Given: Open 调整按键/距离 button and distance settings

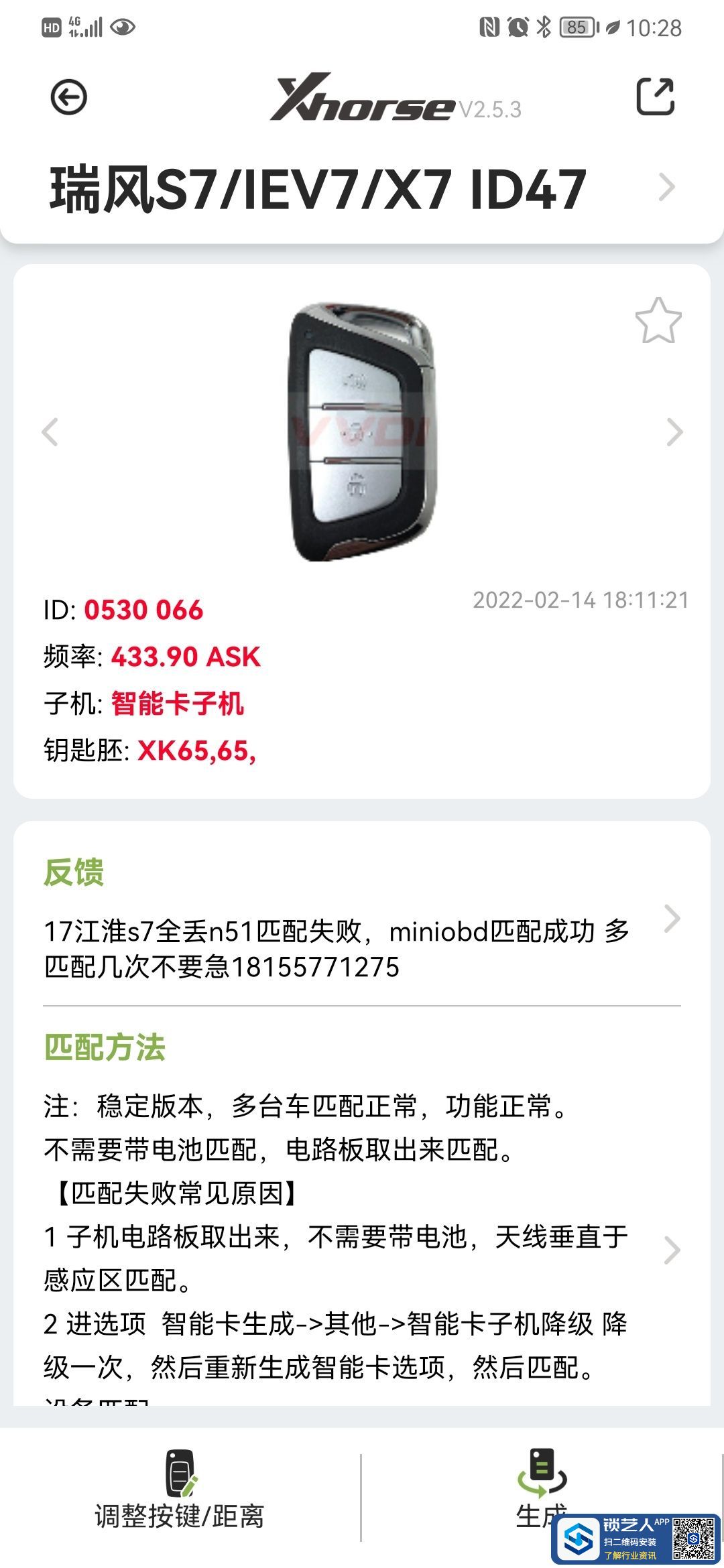Looking at the screenshot, I should (x=180, y=1492).
